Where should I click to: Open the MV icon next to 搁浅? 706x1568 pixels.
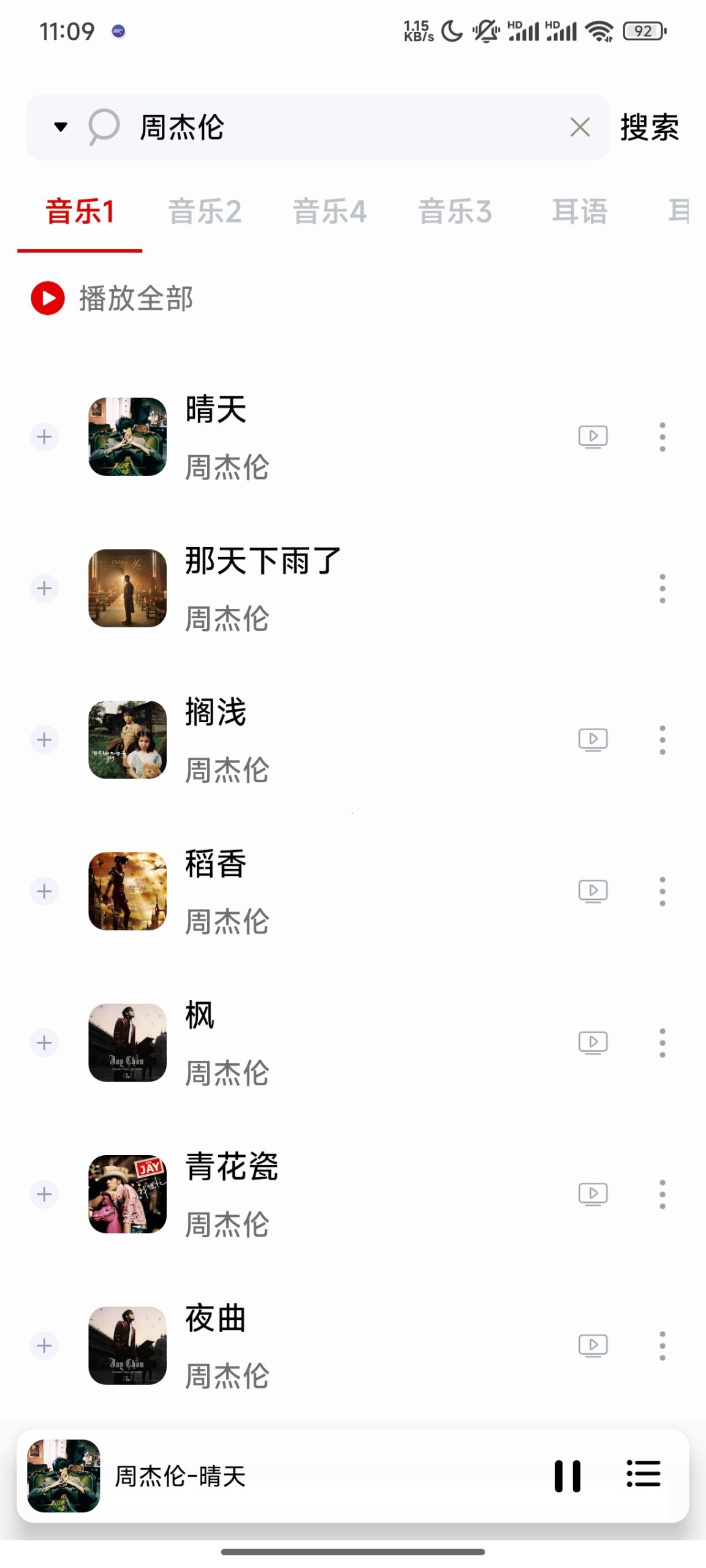coord(592,739)
